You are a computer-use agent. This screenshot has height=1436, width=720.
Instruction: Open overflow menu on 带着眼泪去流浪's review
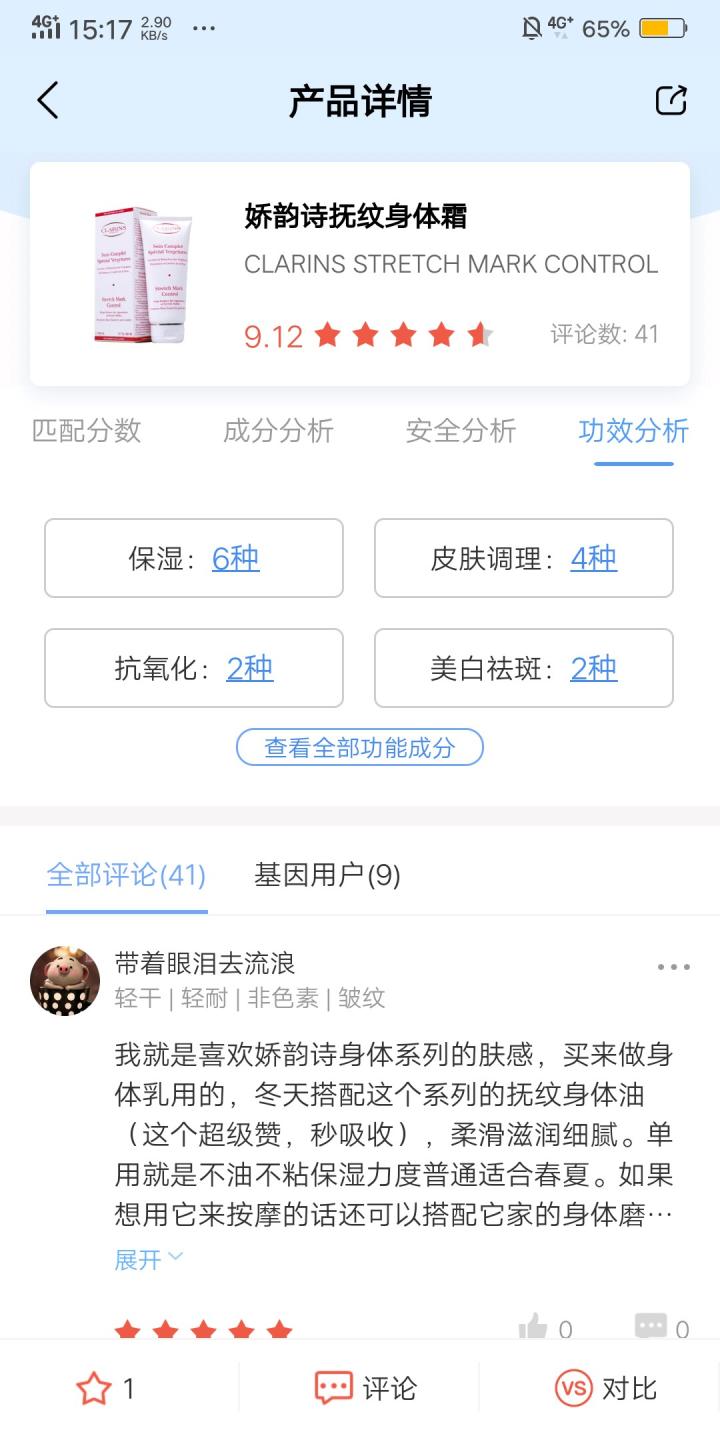[x=673, y=967]
